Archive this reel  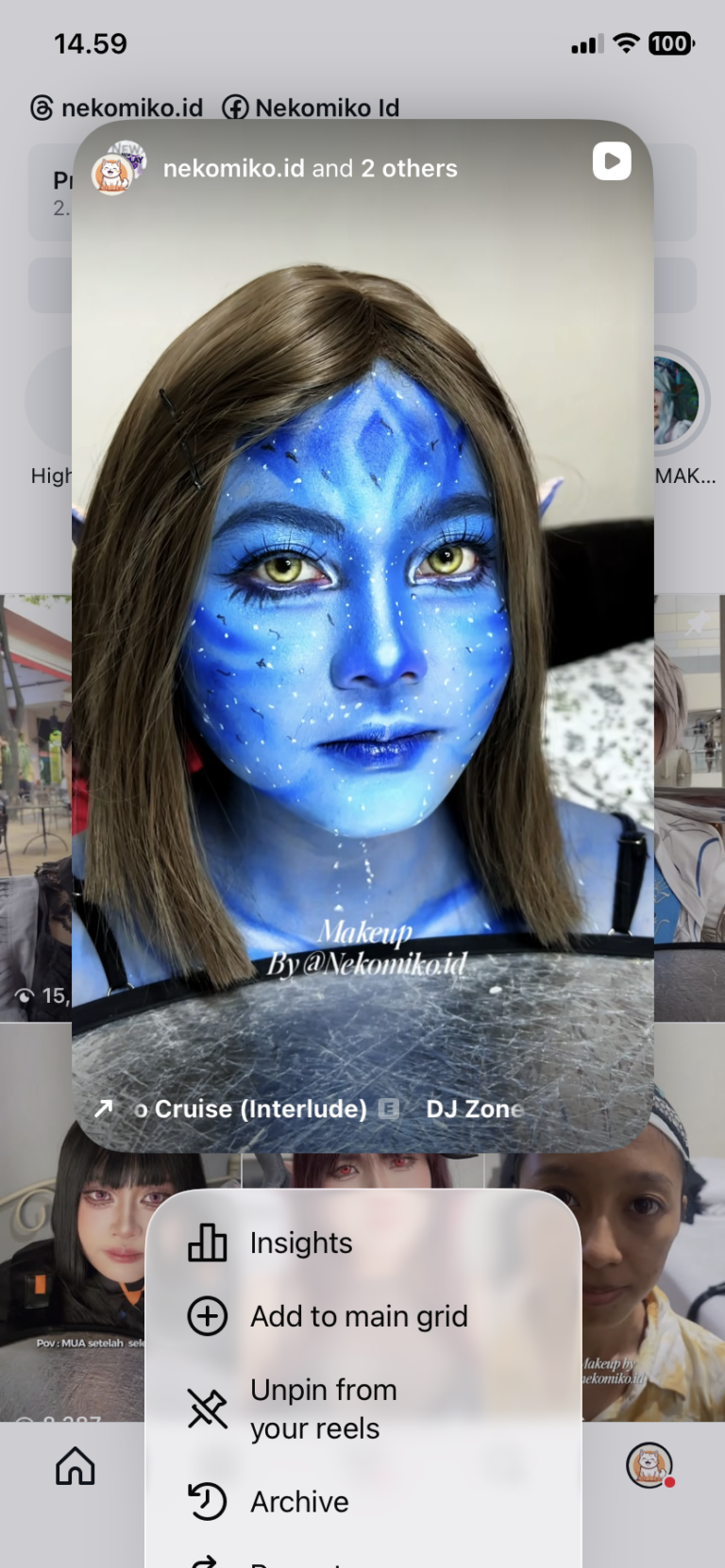point(298,1501)
